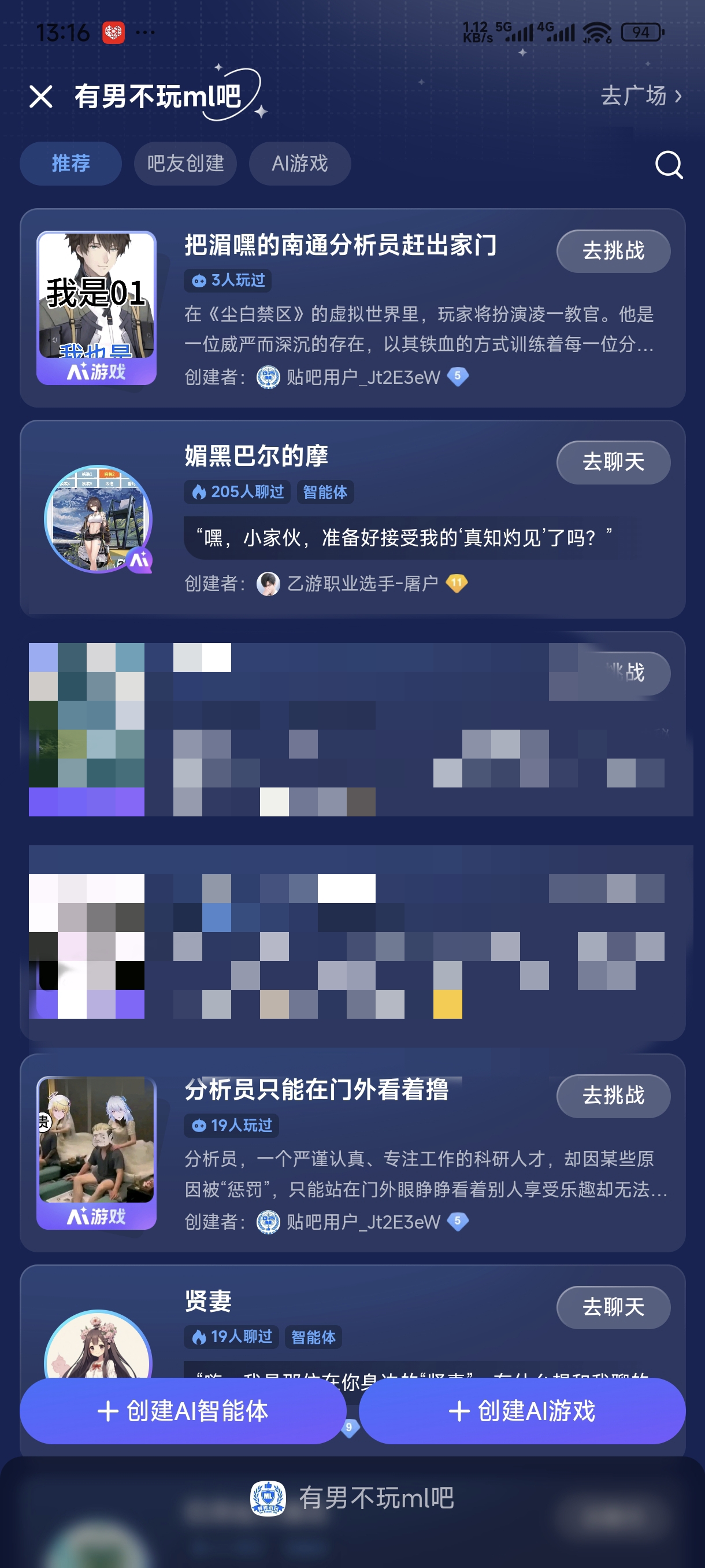Screen dimensions: 705x1568
Task: Switch to the 推荐 tab
Action: [x=70, y=163]
